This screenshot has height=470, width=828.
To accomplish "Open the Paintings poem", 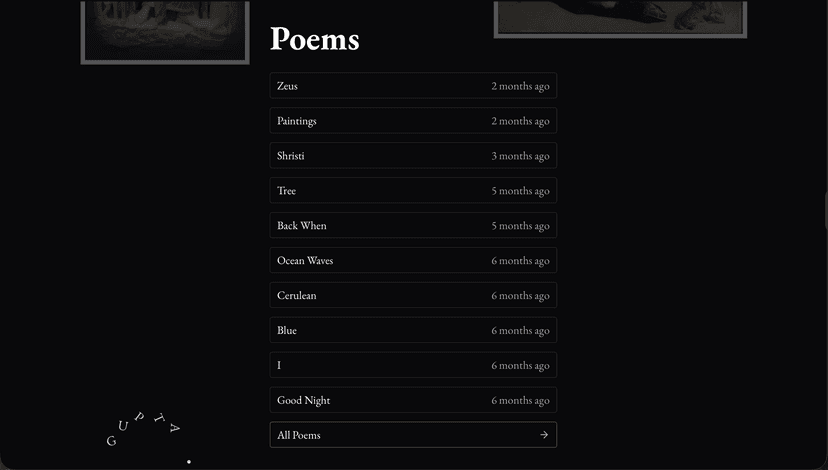I will tap(412, 121).
